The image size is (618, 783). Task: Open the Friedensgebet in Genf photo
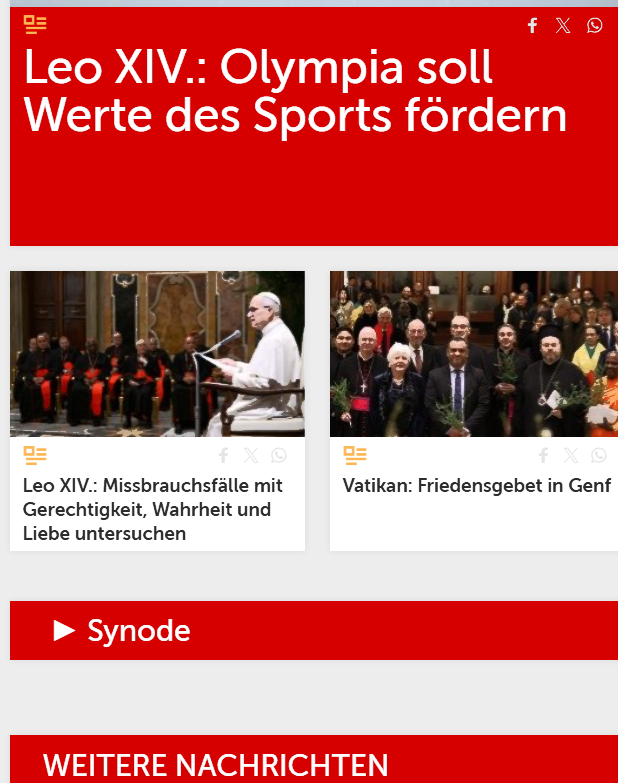click(474, 353)
